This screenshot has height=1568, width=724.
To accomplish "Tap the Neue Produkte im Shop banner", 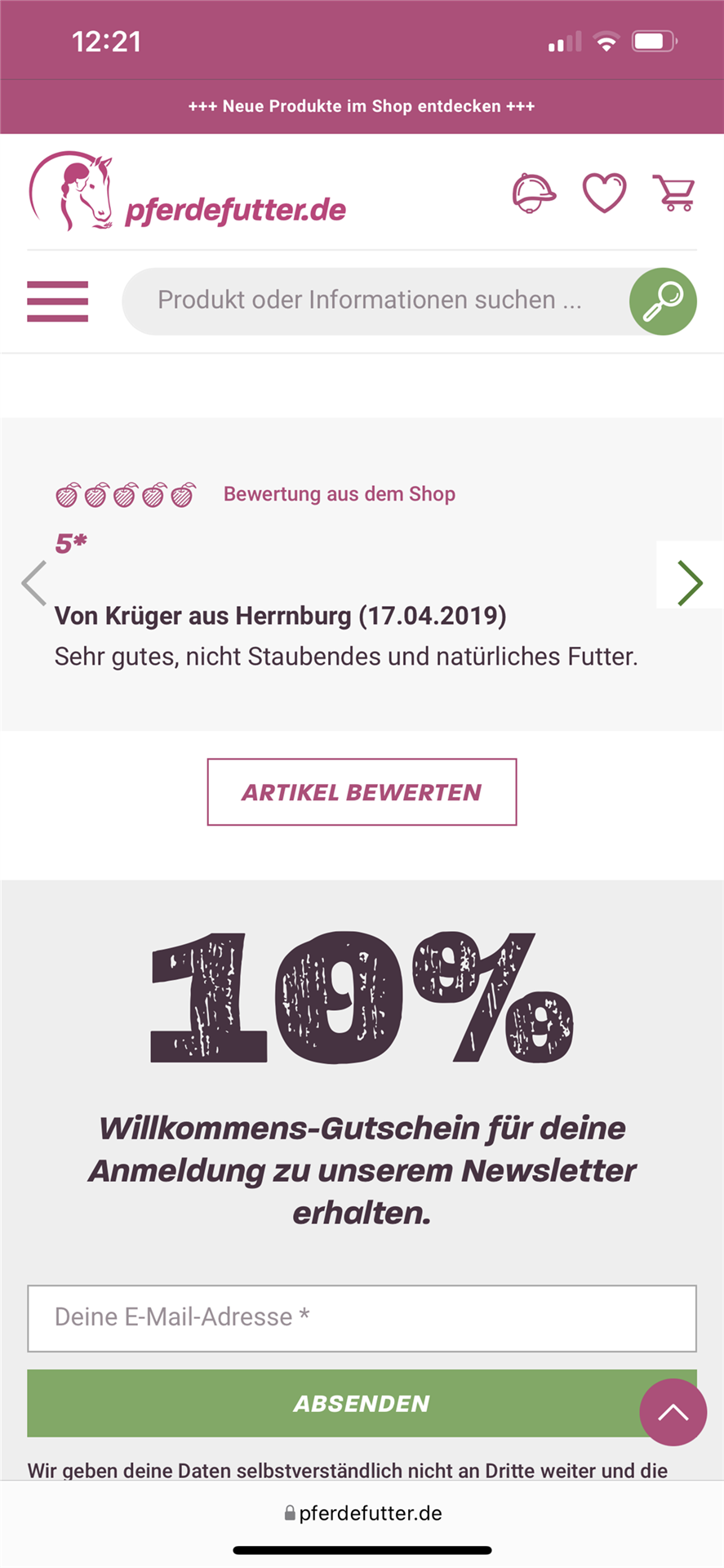I will tap(362, 106).
